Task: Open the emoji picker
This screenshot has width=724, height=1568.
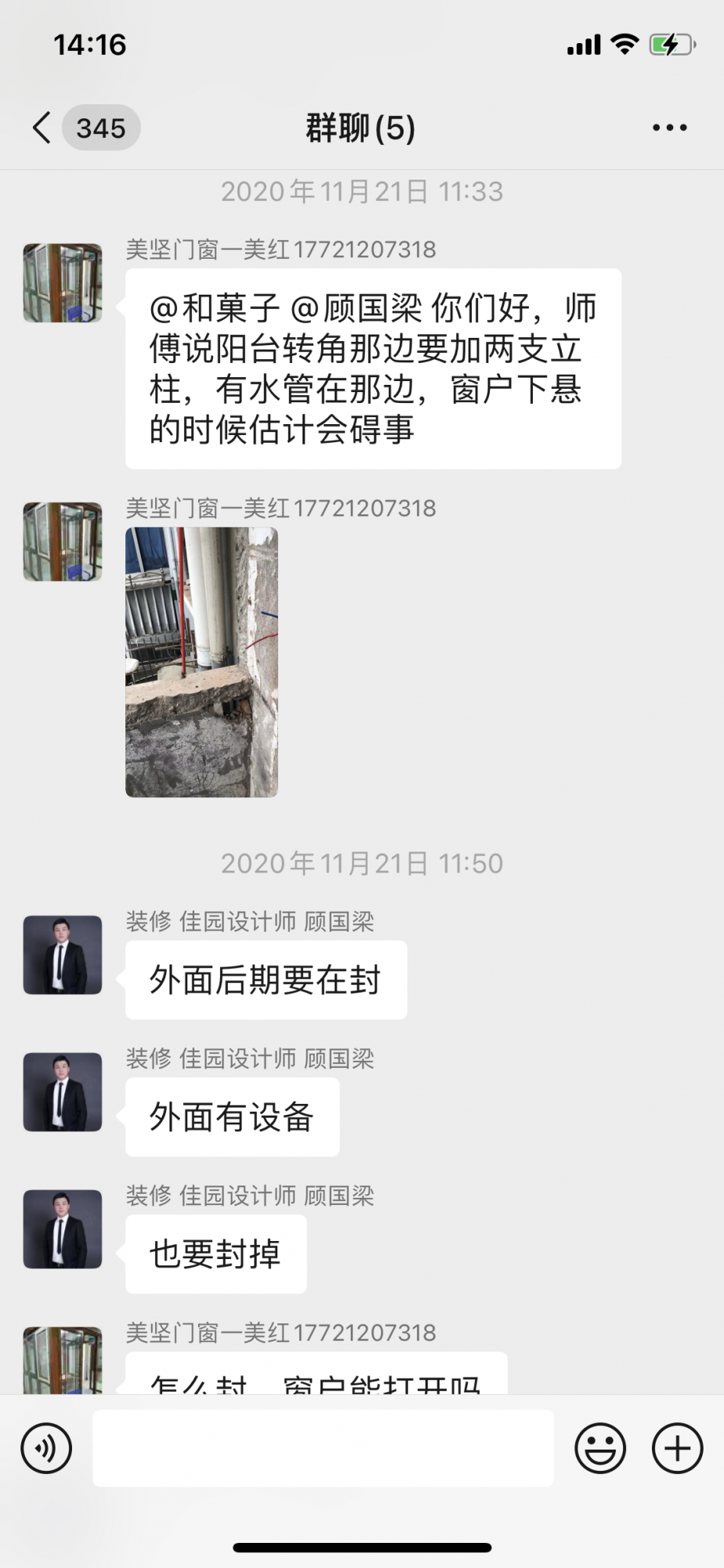Action: tap(600, 1448)
